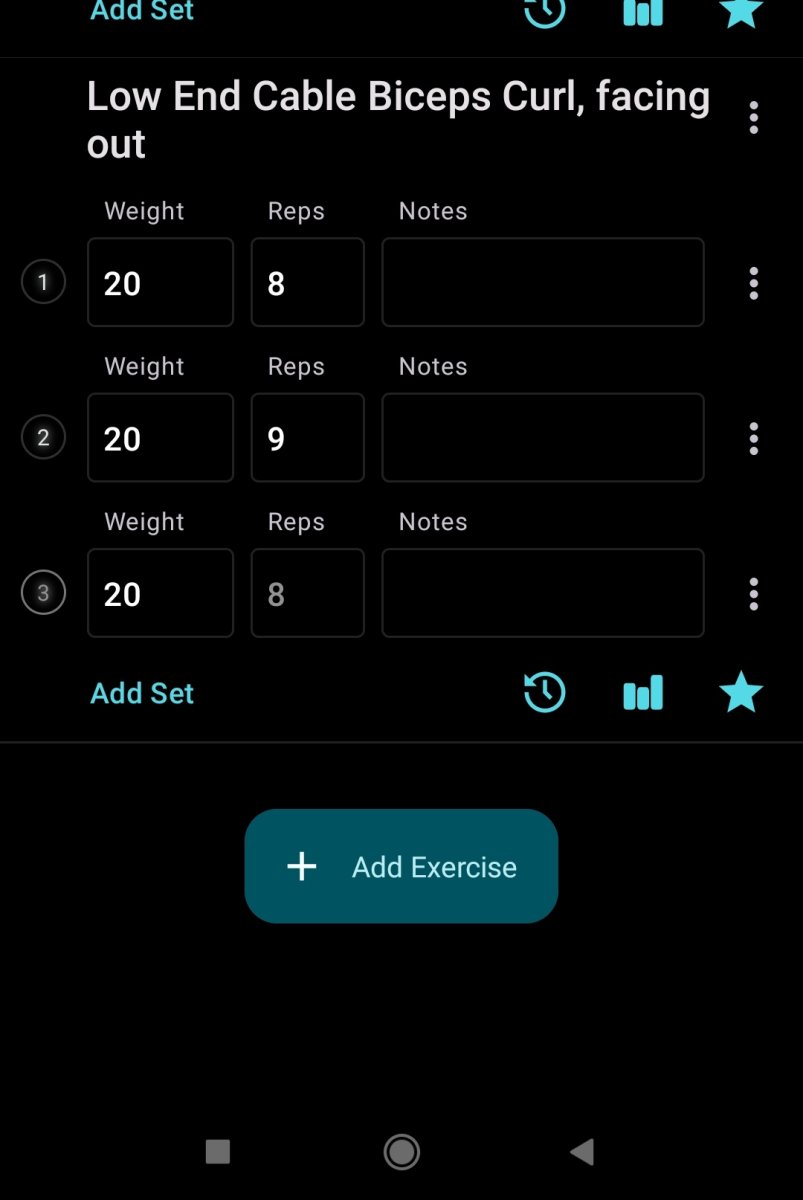Open overflow menu for Low End Cable Biceps Curl
803x1200 pixels.
click(x=753, y=118)
